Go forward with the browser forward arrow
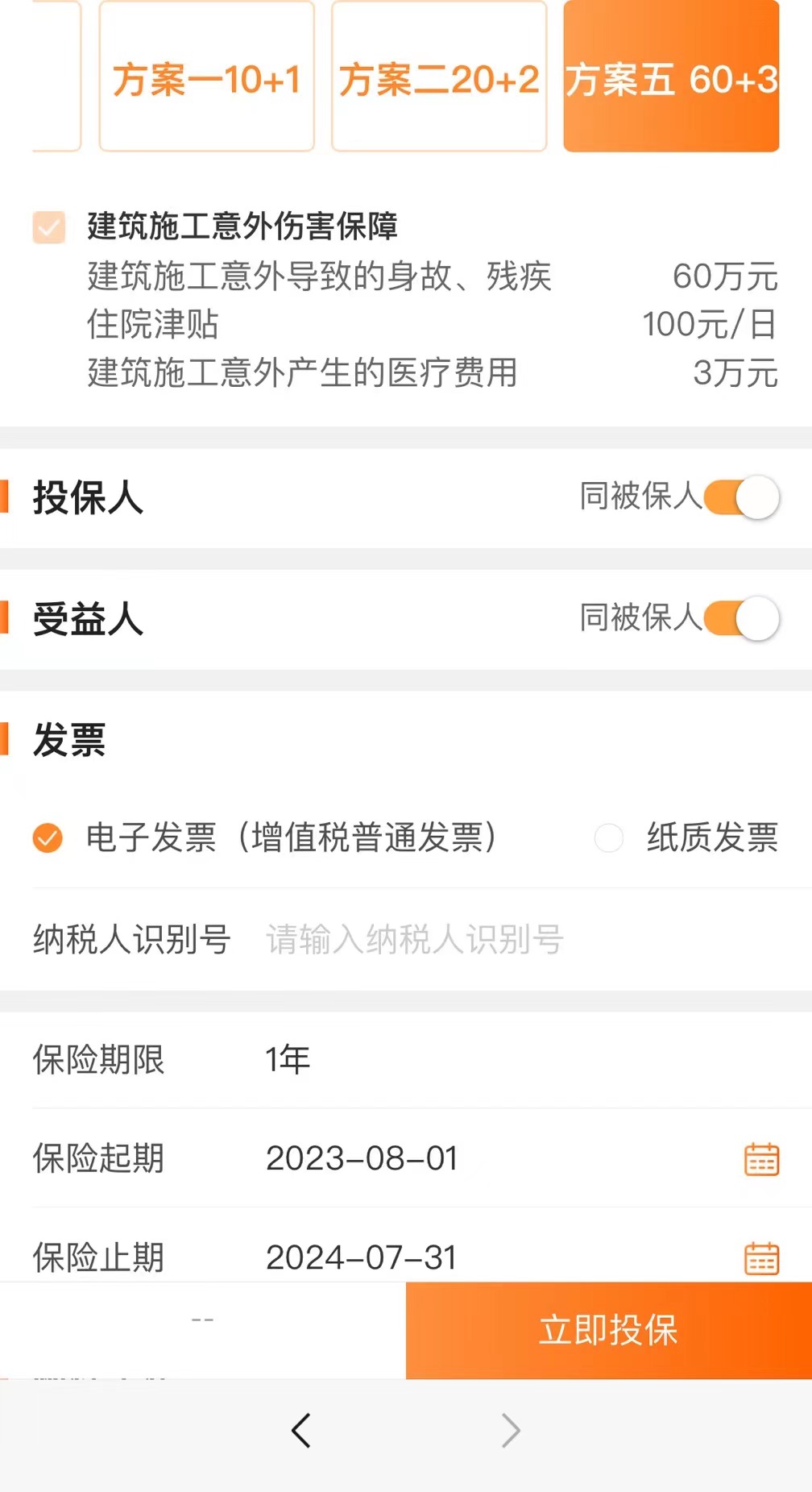The width and height of the screenshot is (812, 1492). 511,1431
